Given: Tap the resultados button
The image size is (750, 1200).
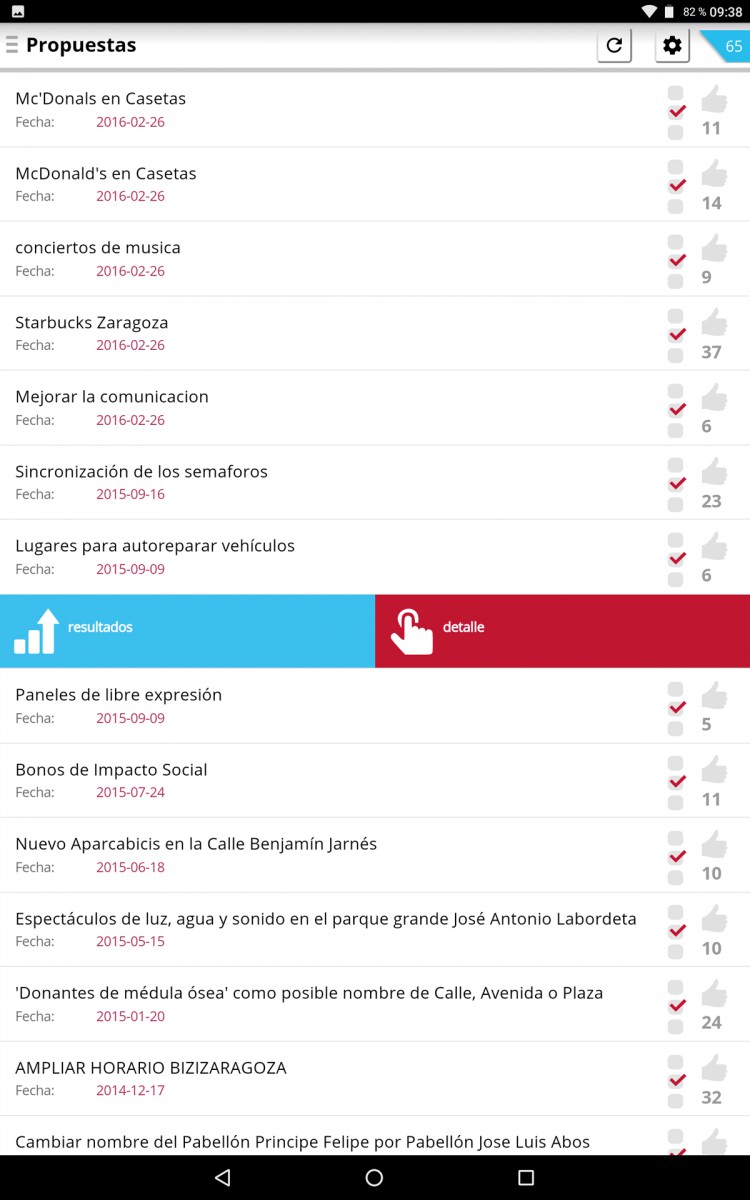Looking at the screenshot, I should click(x=187, y=630).
